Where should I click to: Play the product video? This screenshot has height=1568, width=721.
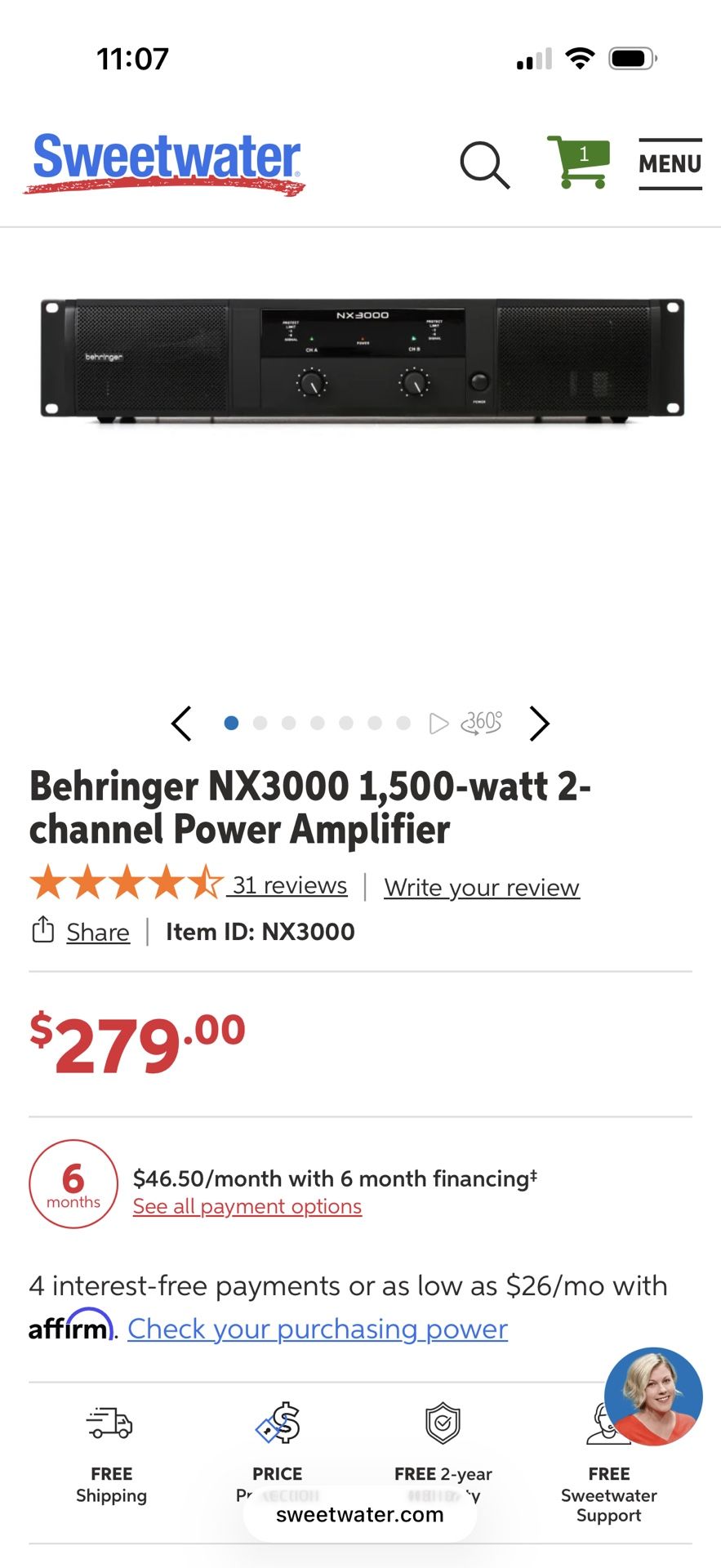point(438,723)
